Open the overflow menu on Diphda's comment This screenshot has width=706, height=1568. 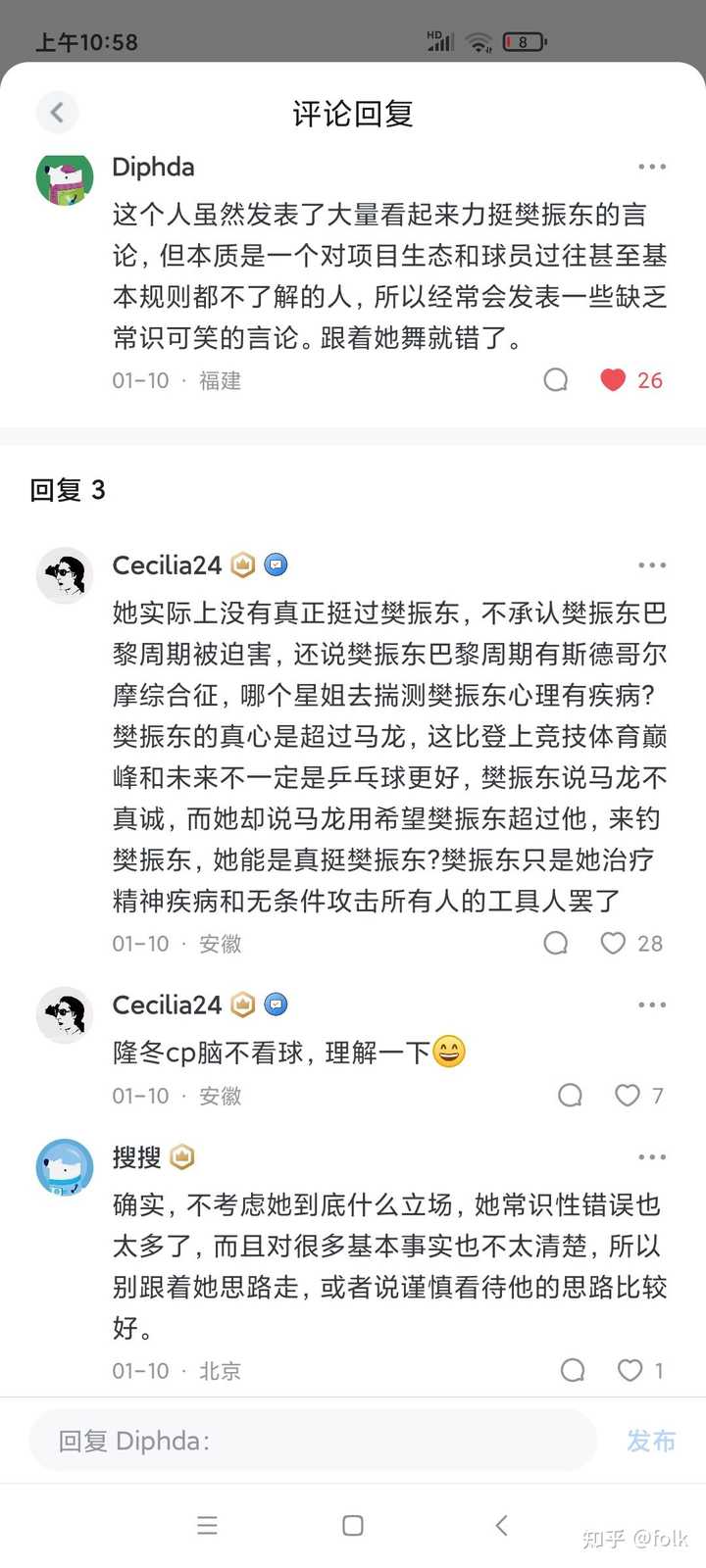[652, 168]
